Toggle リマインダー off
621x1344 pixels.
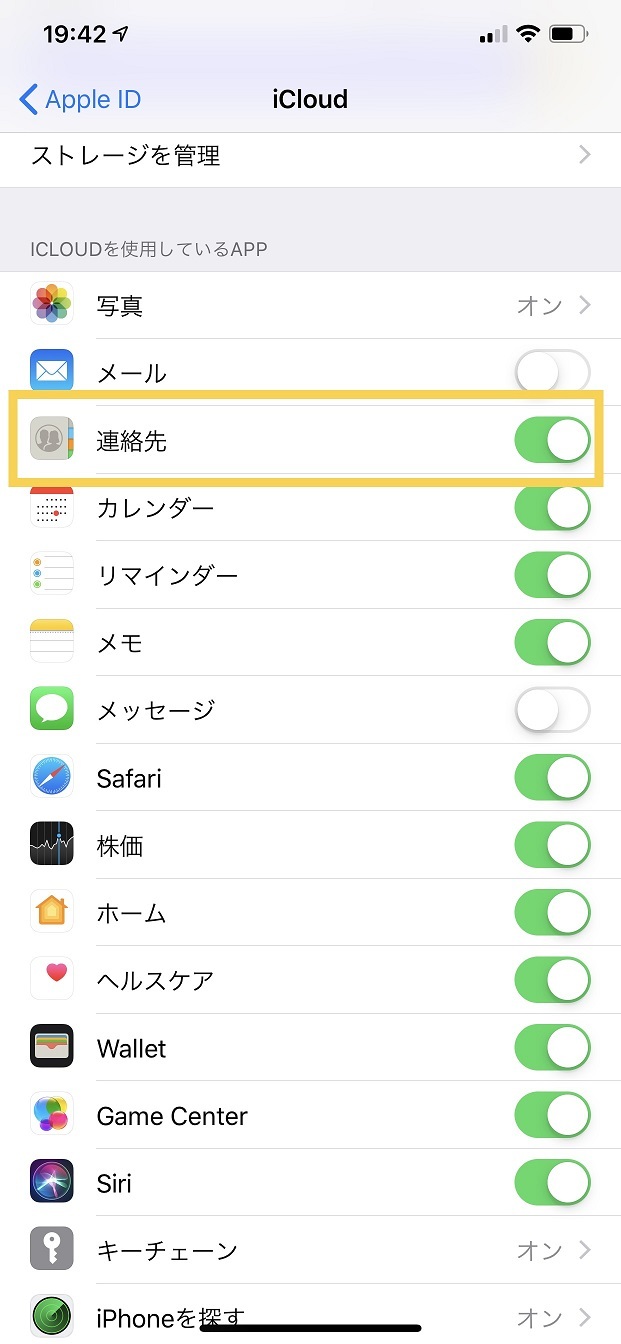[x=552, y=575]
